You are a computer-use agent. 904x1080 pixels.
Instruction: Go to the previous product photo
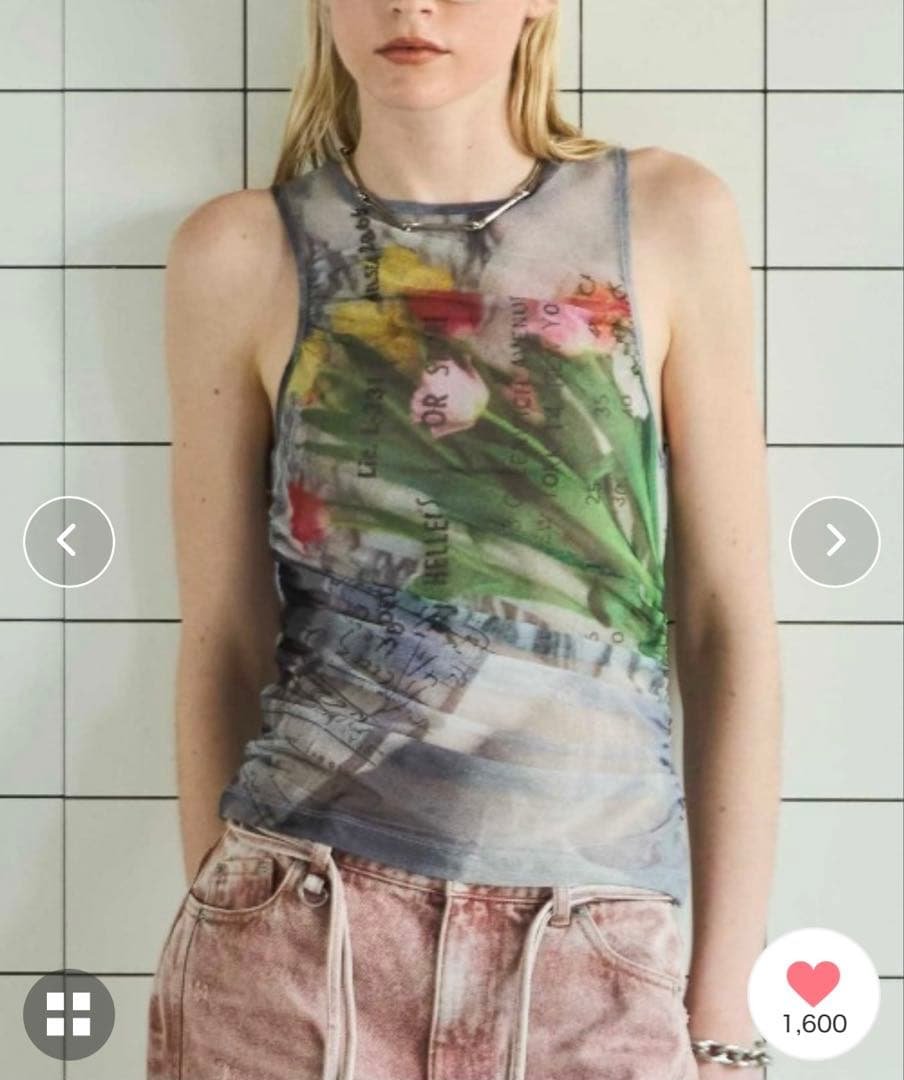click(x=68, y=541)
